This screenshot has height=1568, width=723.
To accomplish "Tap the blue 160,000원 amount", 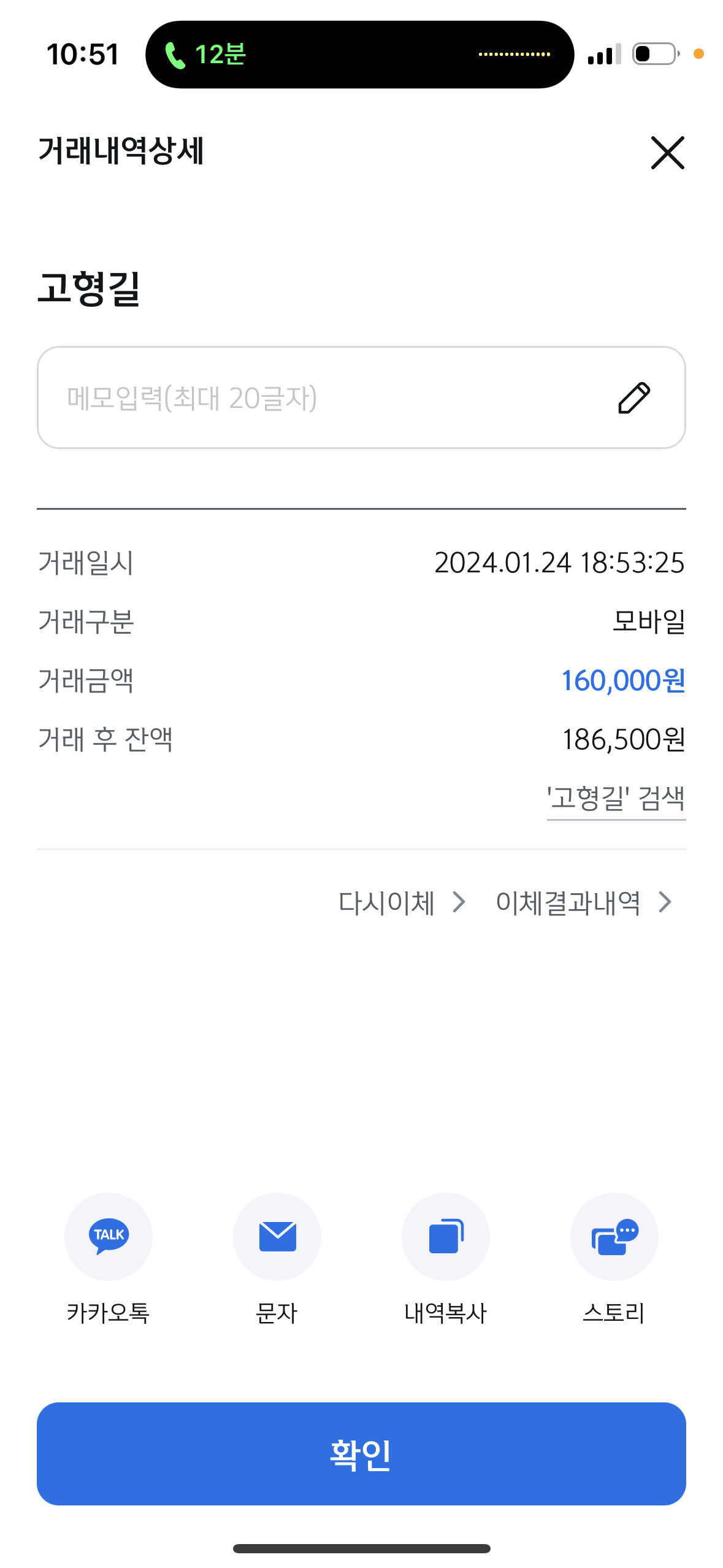I will click(x=623, y=681).
